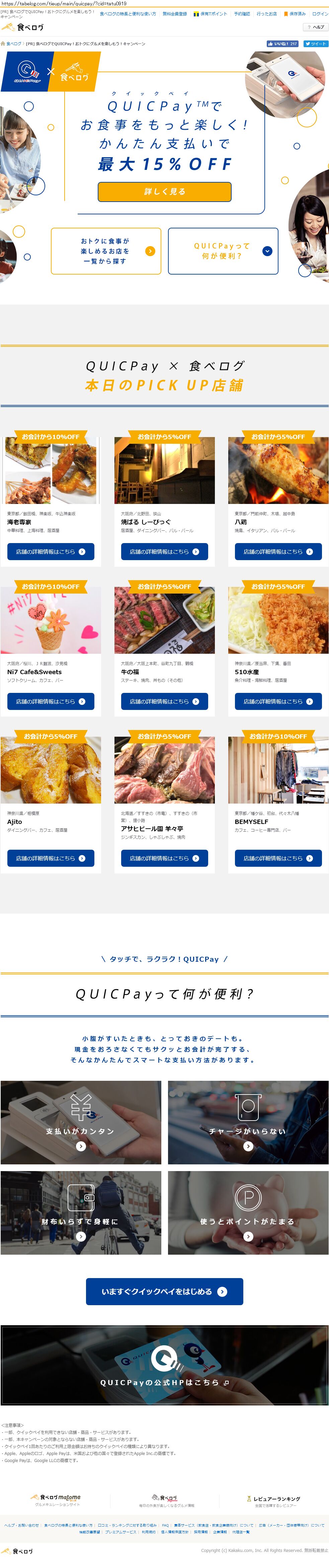The height and width of the screenshot is (1568, 329).
Task: Open the 使うとポイントがたまる tile
Action: click(248, 1212)
